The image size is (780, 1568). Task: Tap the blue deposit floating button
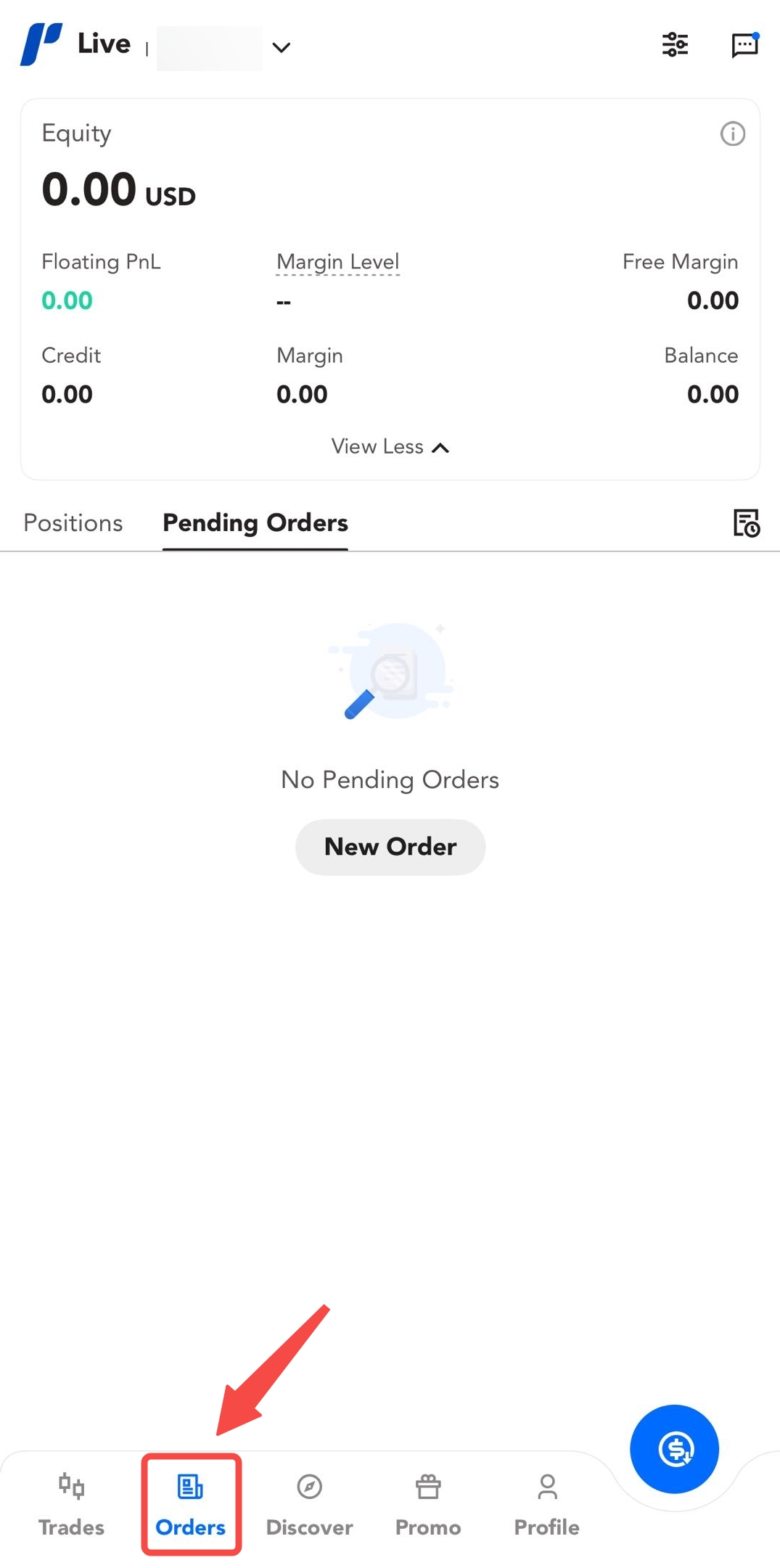click(x=675, y=1449)
